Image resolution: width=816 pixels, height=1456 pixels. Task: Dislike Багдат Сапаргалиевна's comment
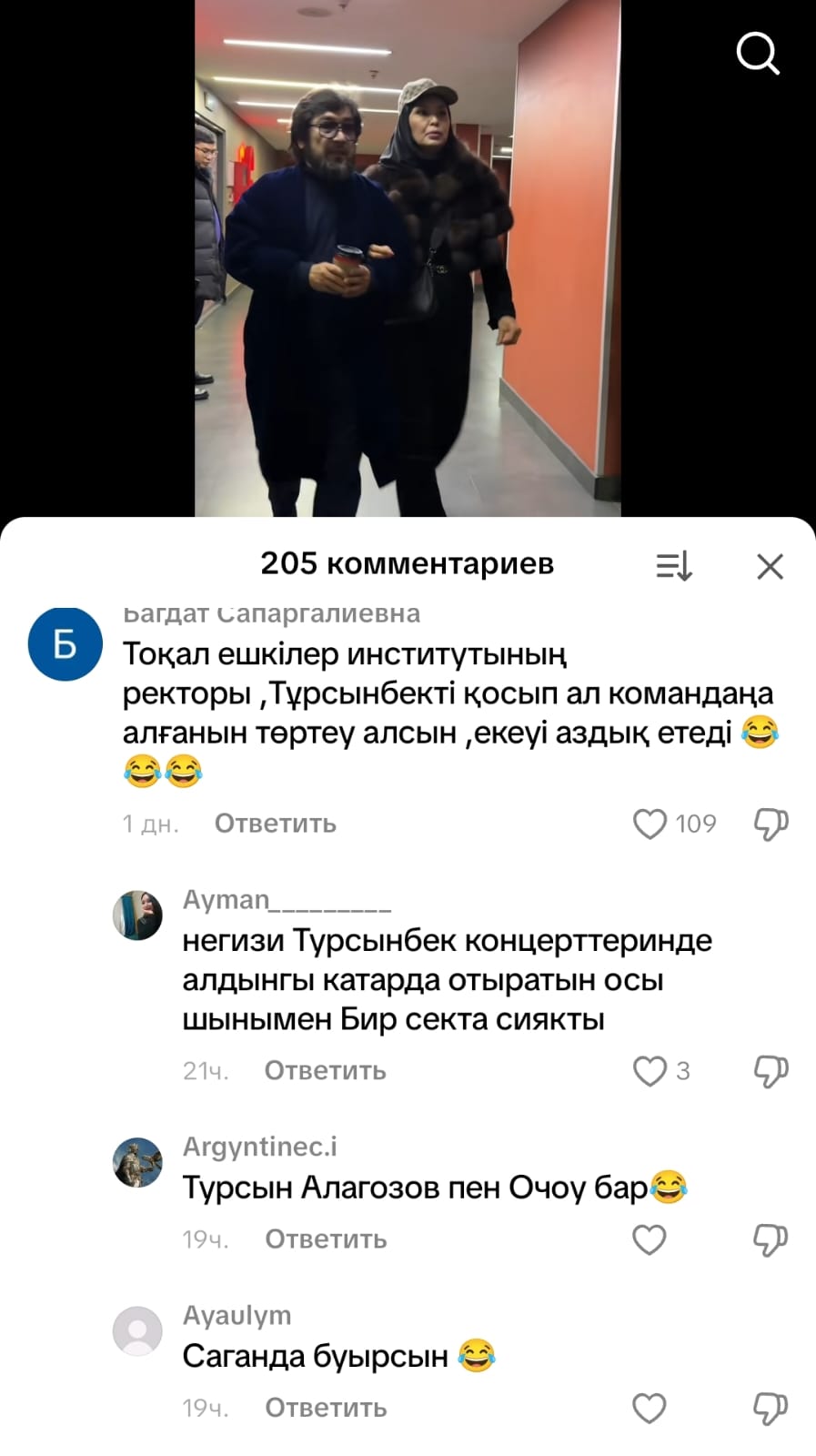click(x=770, y=824)
